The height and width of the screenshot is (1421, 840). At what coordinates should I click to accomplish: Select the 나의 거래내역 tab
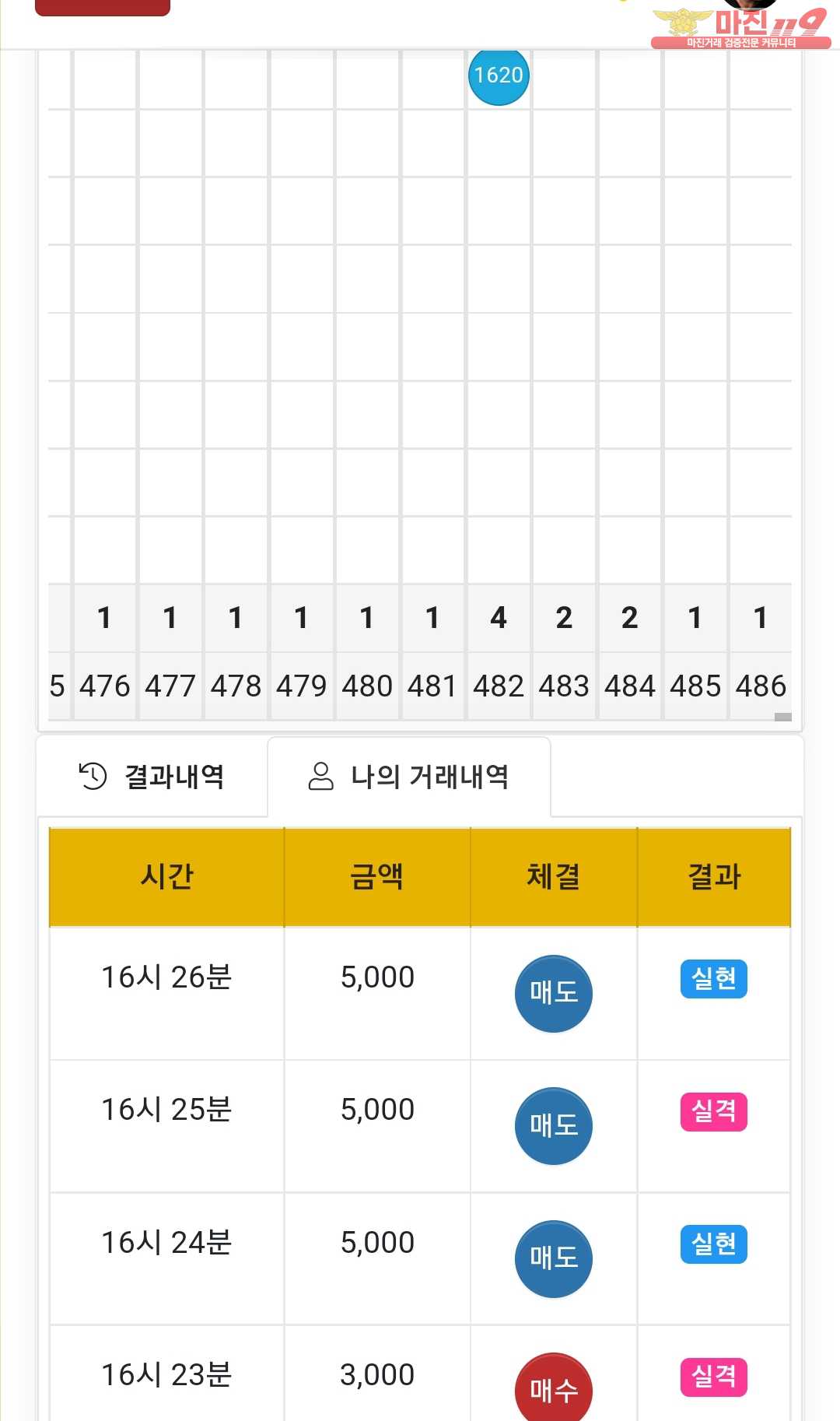tap(409, 777)
